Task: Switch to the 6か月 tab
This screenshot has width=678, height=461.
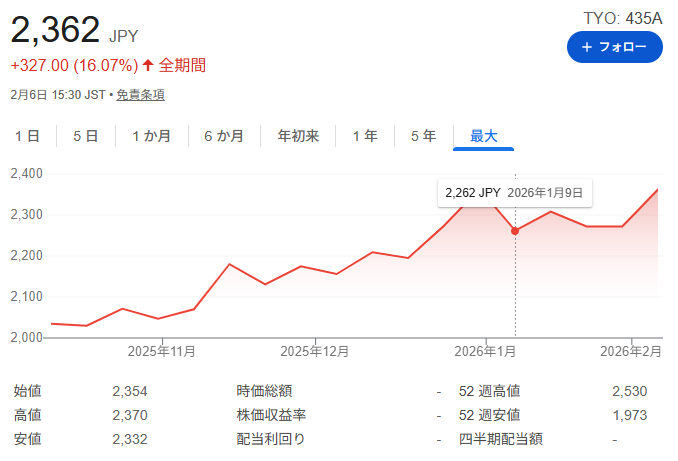Action: [223, 136]
